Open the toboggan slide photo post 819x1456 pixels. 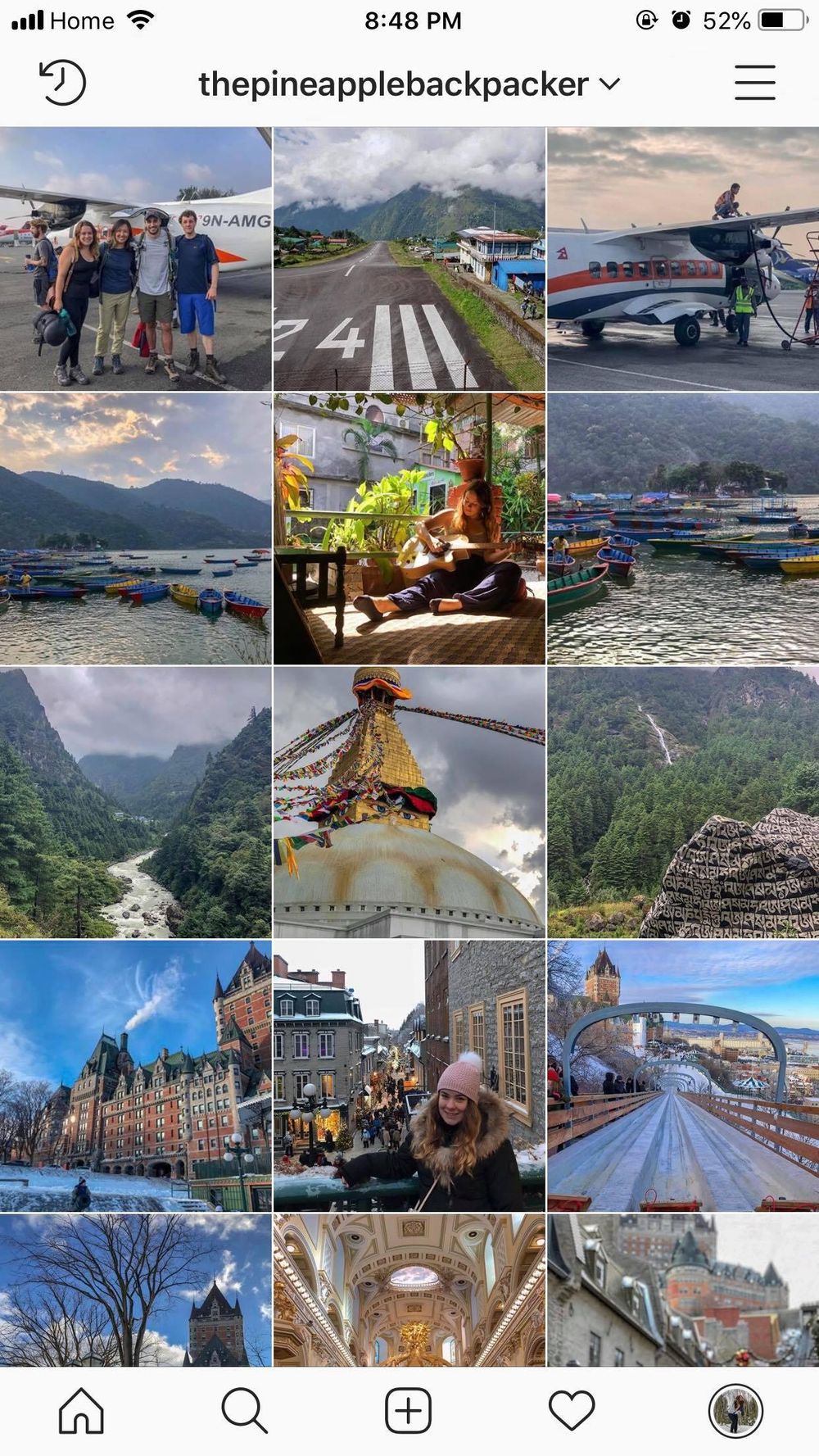(x=682, y=1076)
